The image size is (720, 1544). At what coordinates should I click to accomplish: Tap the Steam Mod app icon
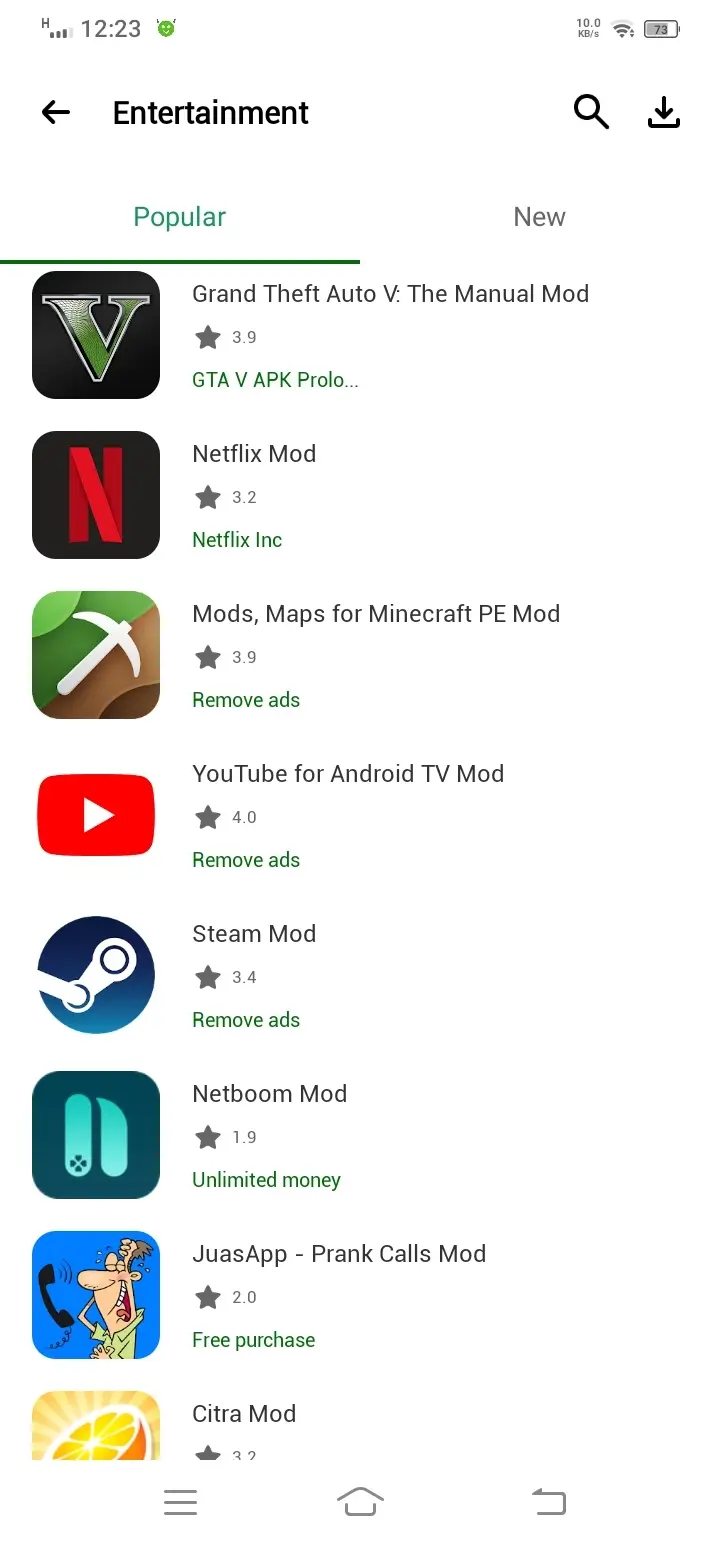pos(96,975)
